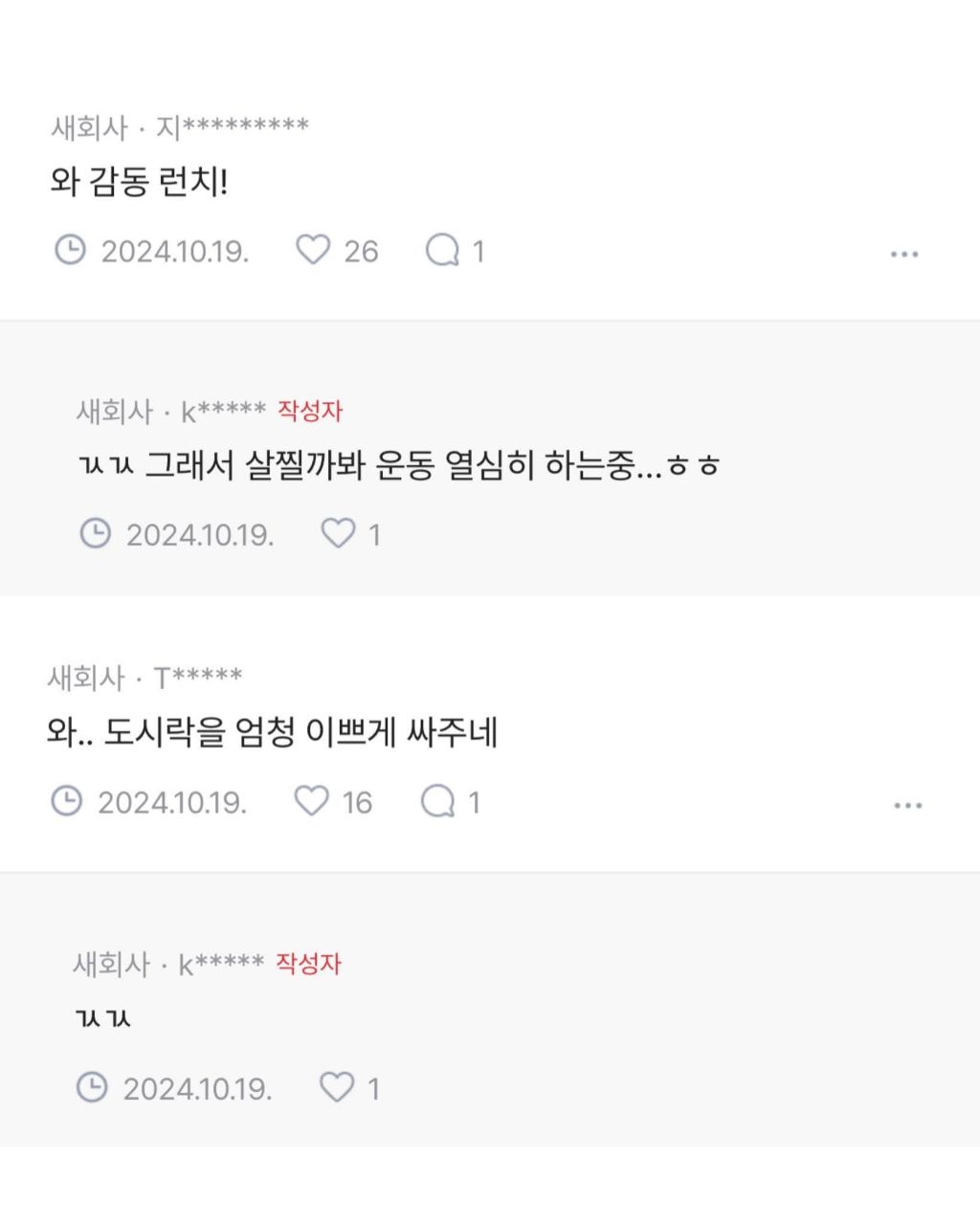Viewport: 980px width, 1225px height.
Task: Like the comment '와 감동 런치!'
Action: coord(313,250)
